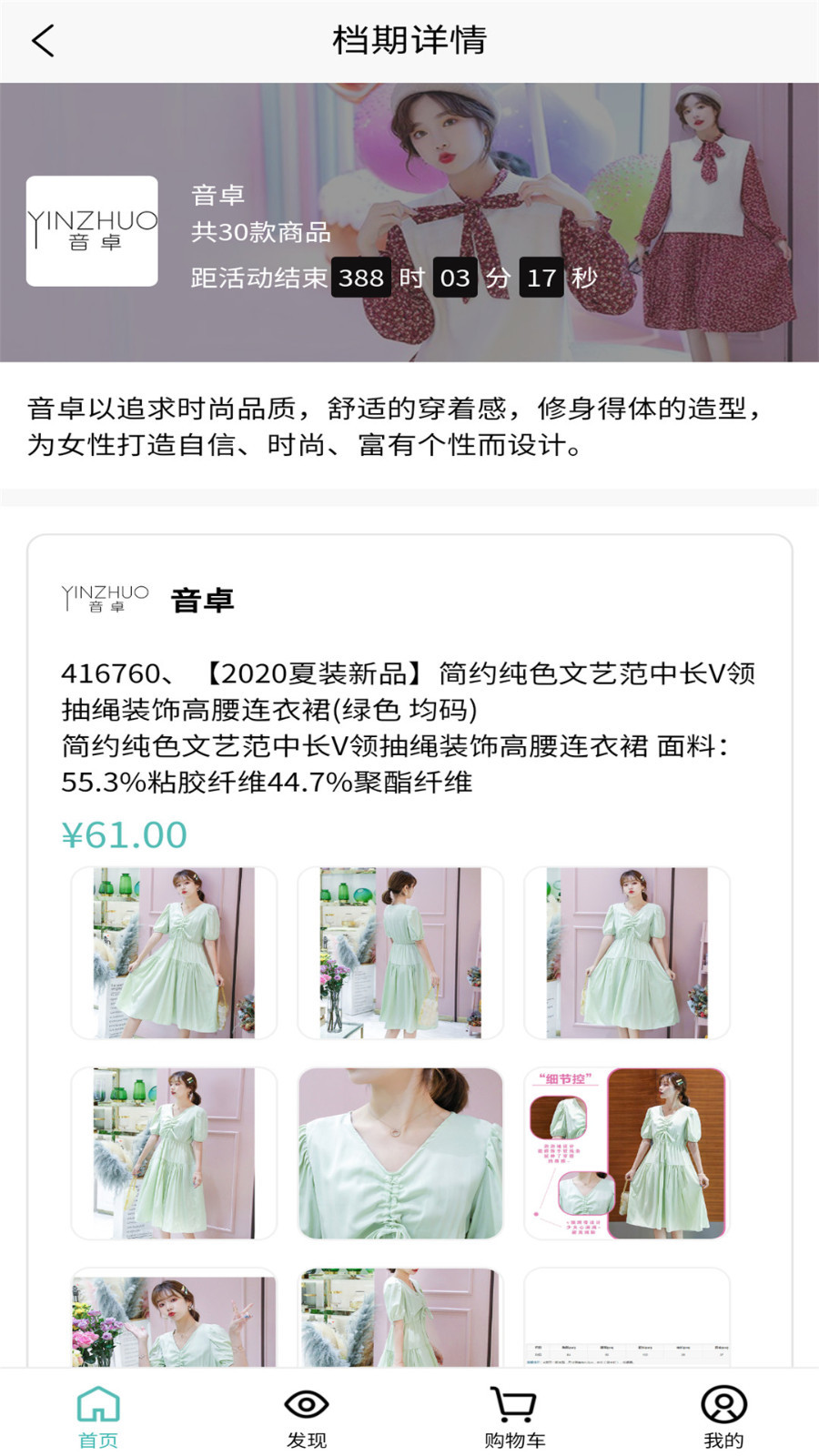Go to the 我的 profile tab
Screen dimensions: 819x1456
coord(723,1415)
